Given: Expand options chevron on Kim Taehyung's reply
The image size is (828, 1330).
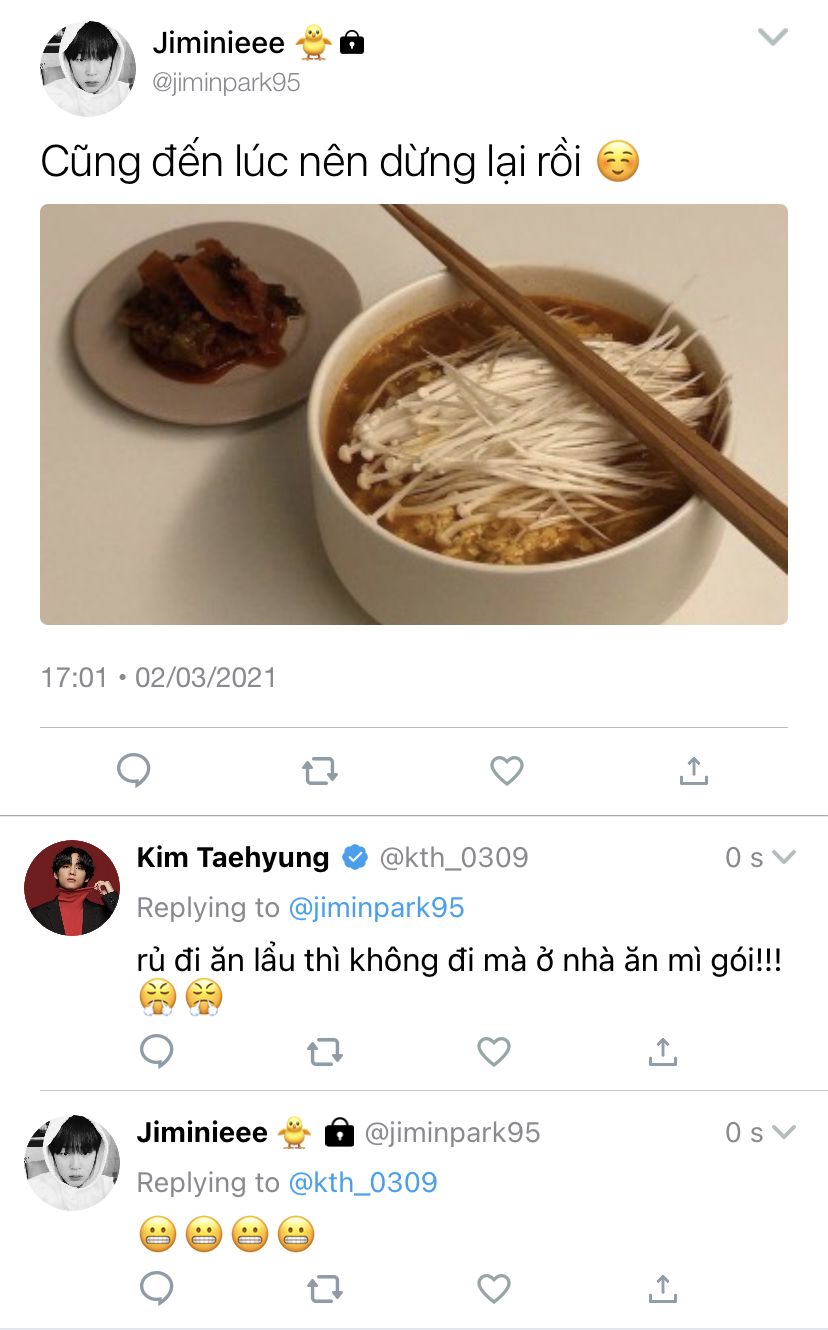Looking at the screenshot, I should click(783, 858).
